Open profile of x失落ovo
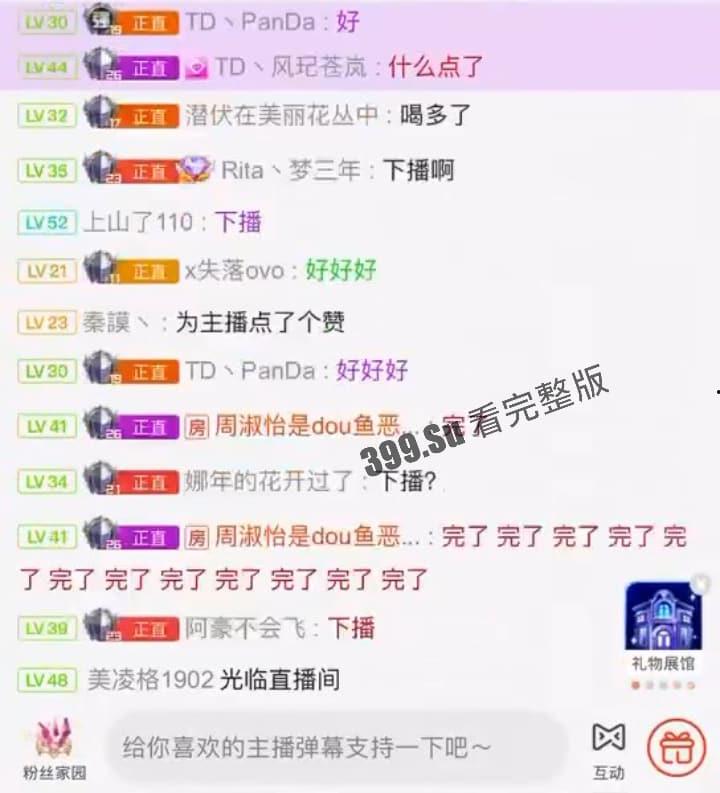 point(235,270)
